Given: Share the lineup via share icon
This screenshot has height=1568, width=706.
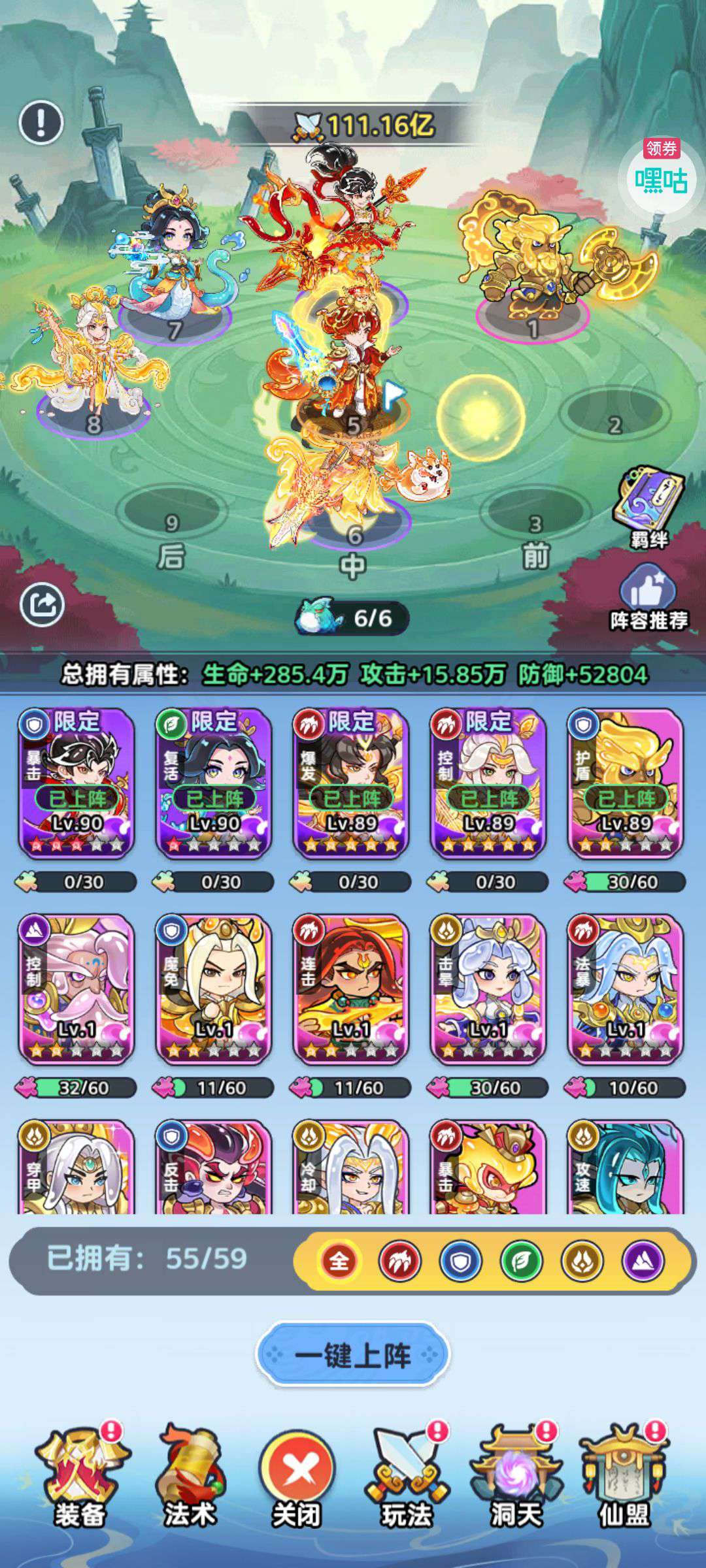Looking at the screenshot, I should click(42, 604).
